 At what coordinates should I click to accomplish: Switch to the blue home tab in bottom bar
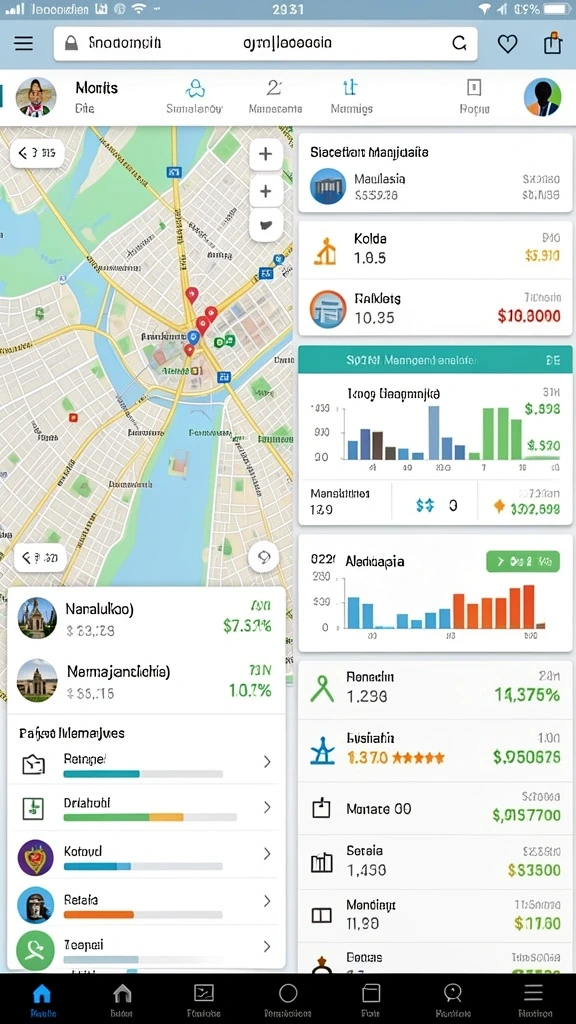pos(41,999)
